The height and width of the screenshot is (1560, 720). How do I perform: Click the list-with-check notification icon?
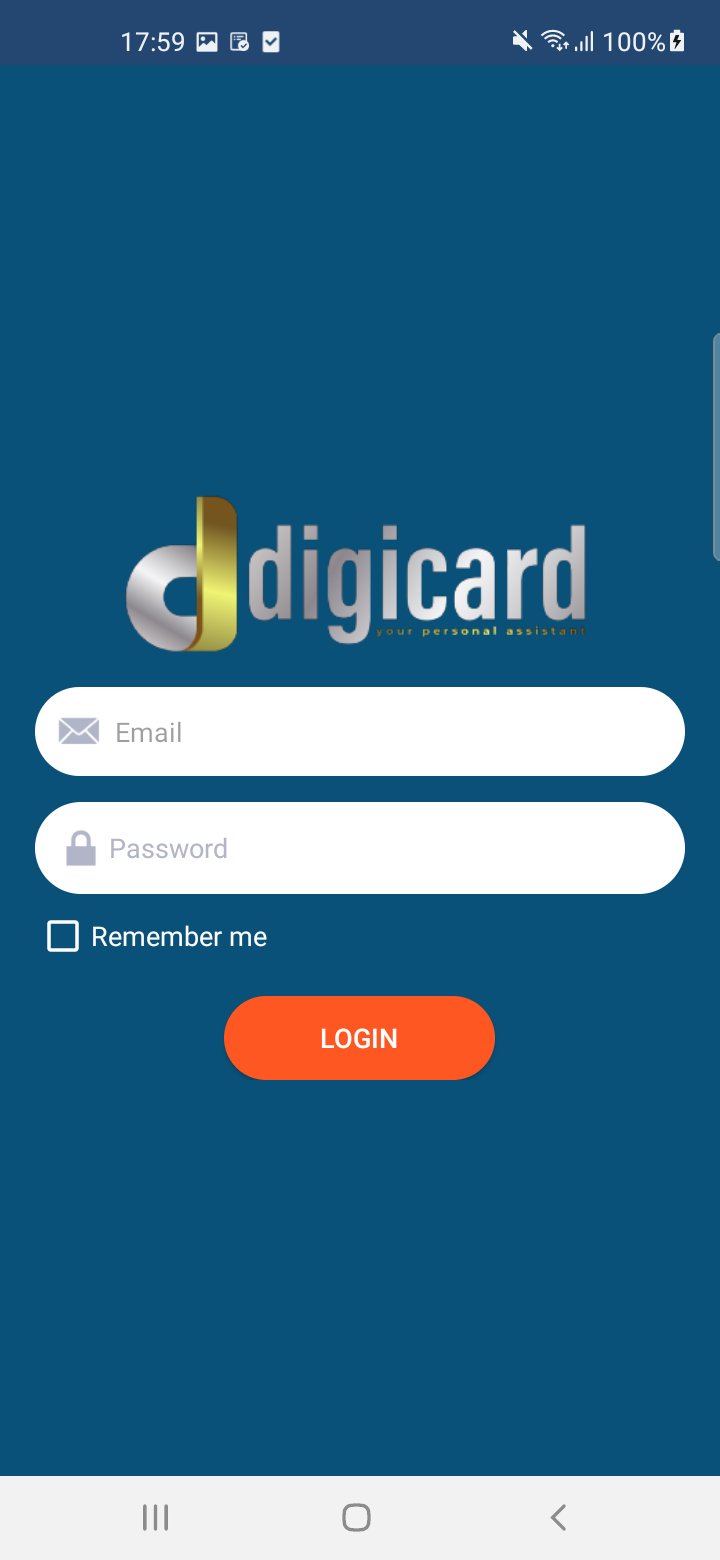pos(238,42)
